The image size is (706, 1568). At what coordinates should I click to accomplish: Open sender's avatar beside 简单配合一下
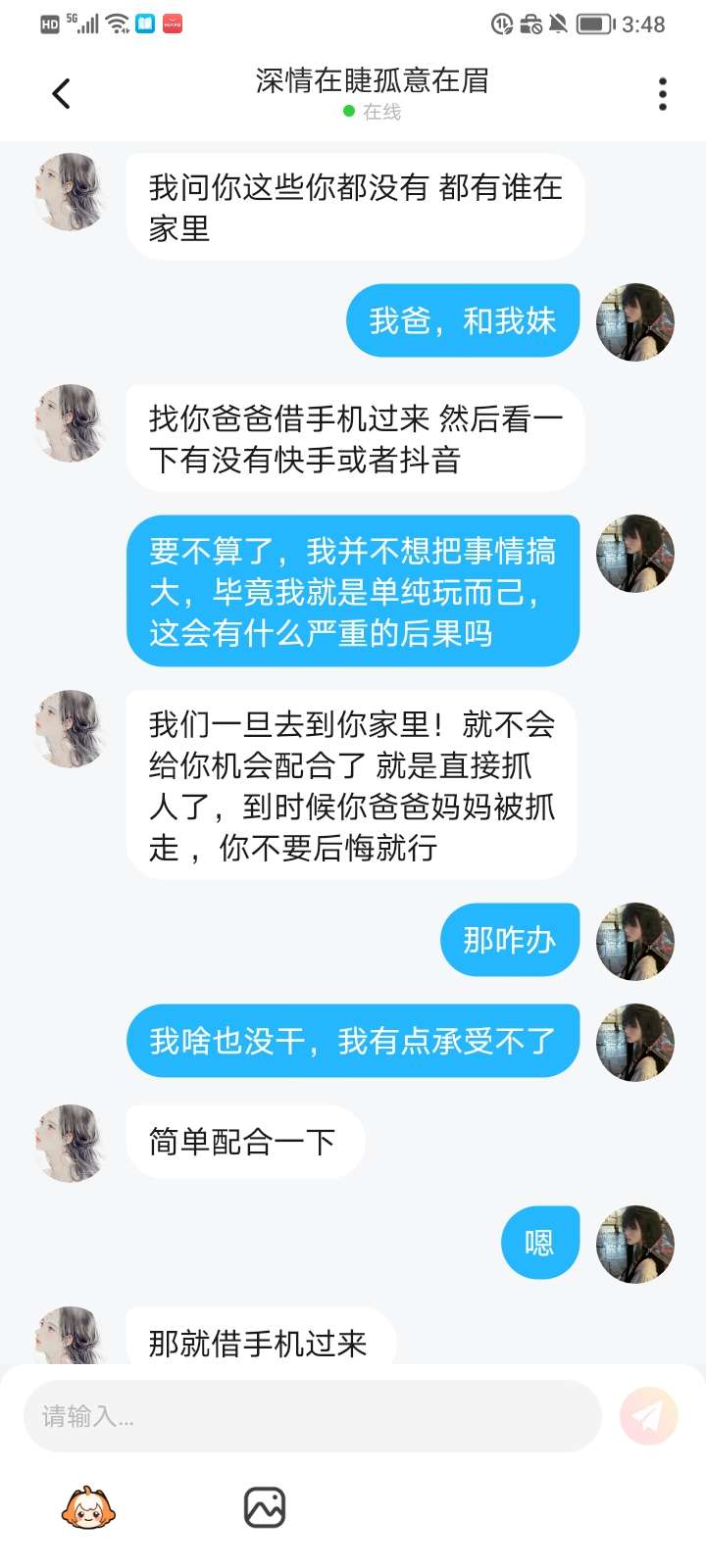70,1143
